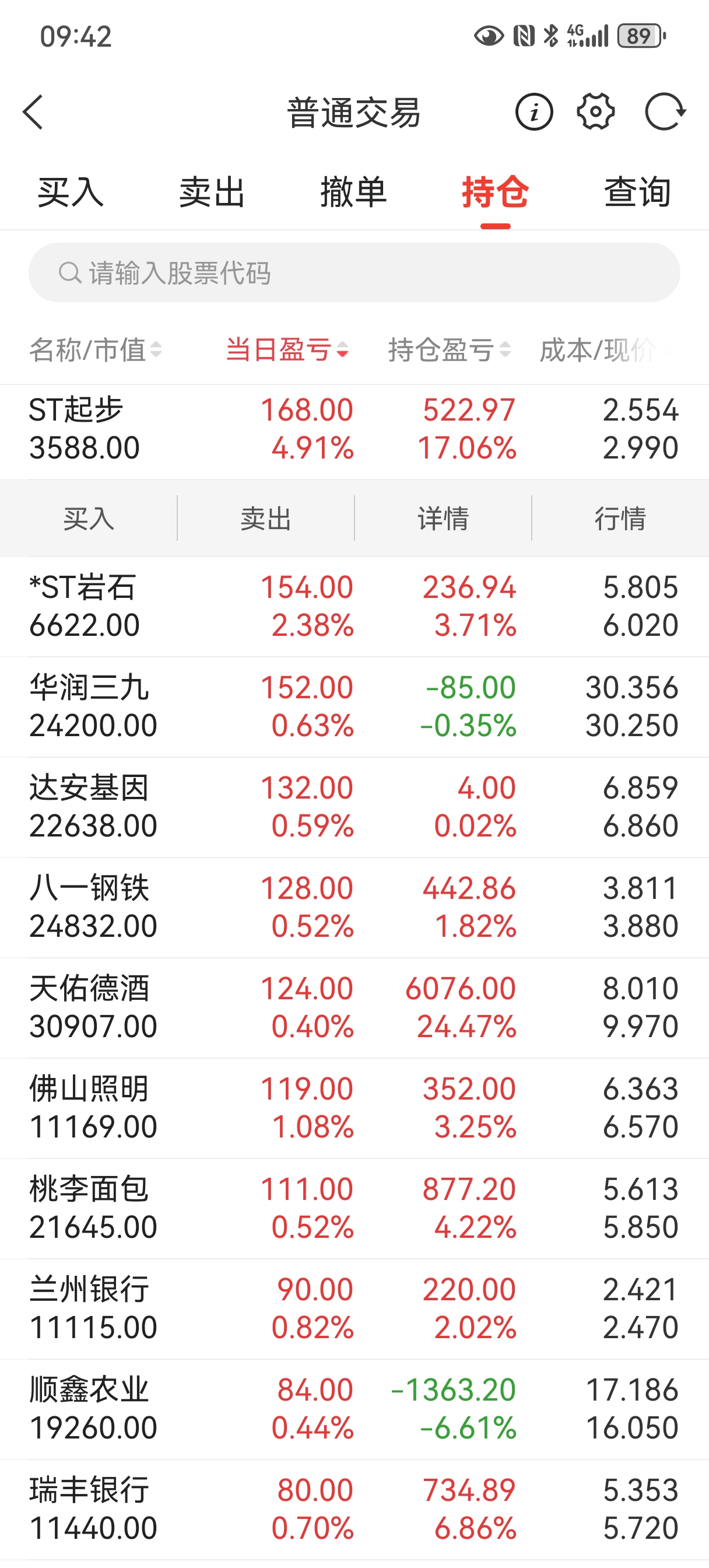Tap 卖出 under the ST起步 row

point(266,519)
